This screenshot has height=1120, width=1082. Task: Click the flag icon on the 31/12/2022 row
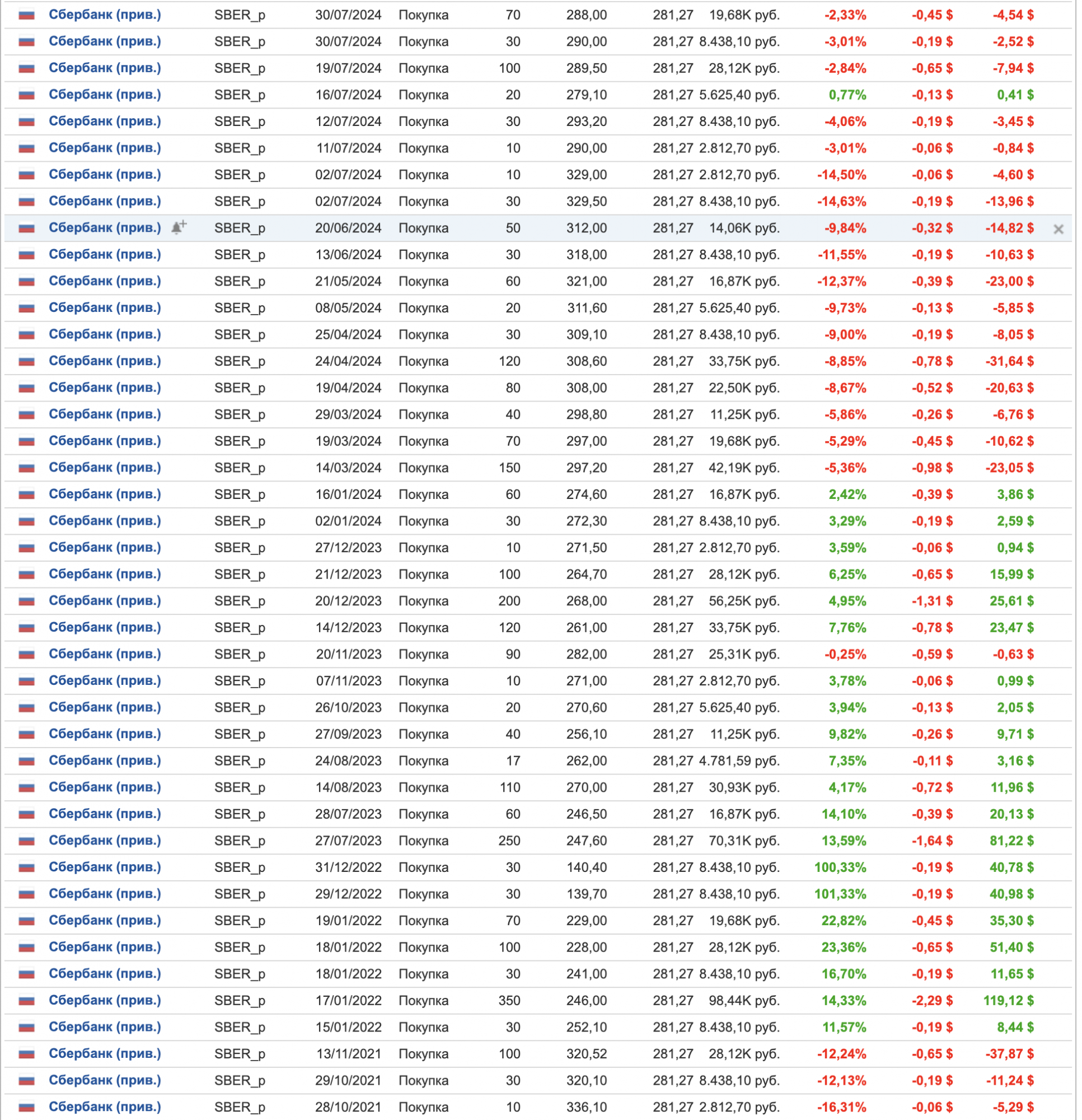point(27,867)
